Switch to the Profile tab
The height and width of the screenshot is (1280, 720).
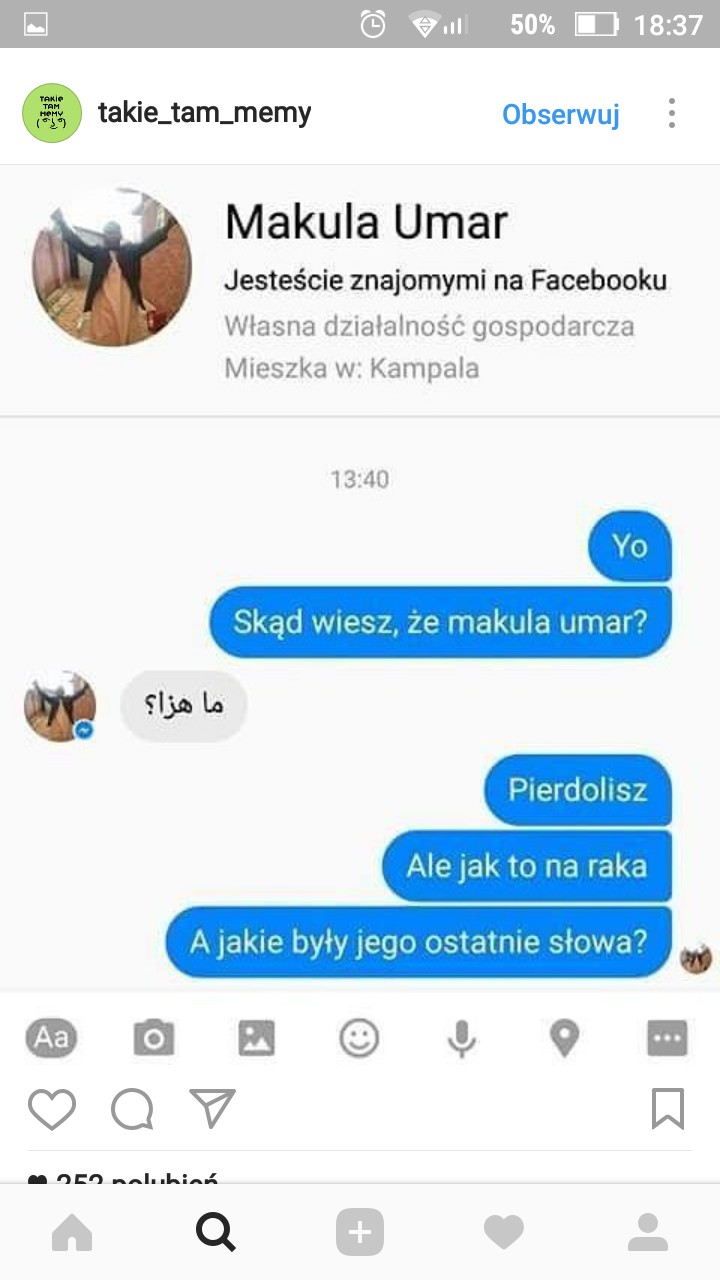tap(648, 1232)
